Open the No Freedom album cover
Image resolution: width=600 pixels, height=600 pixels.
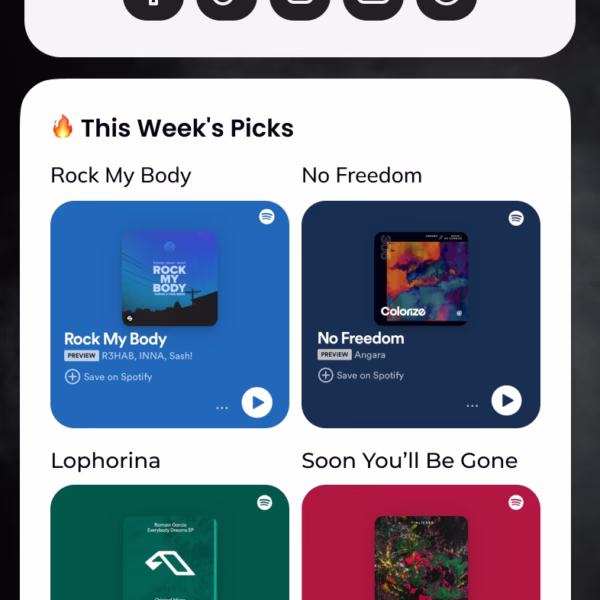(421, 277)
